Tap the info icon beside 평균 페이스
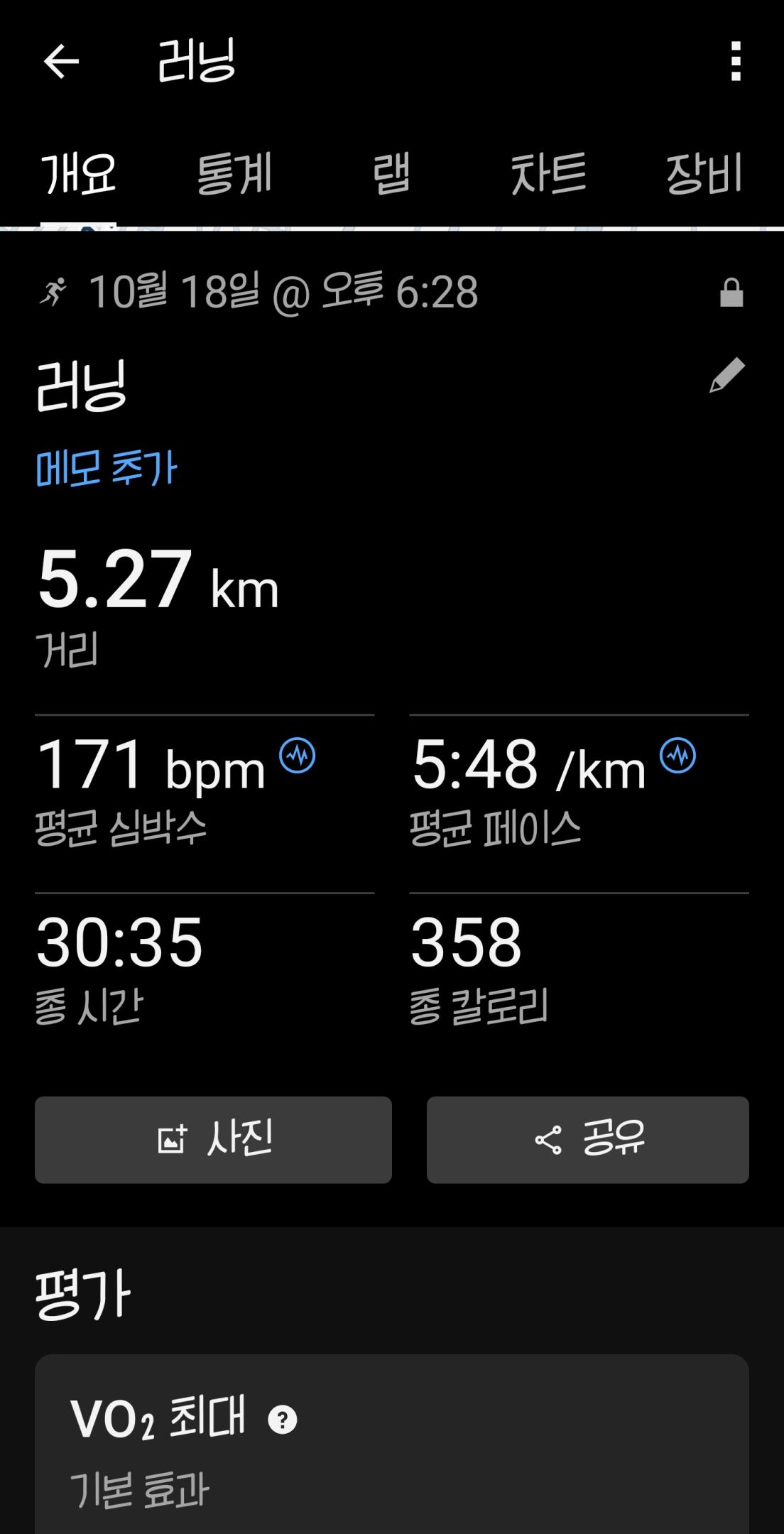Image resolution: width=784 pixels, height=1534 pixels. click(x=678, y=756)
